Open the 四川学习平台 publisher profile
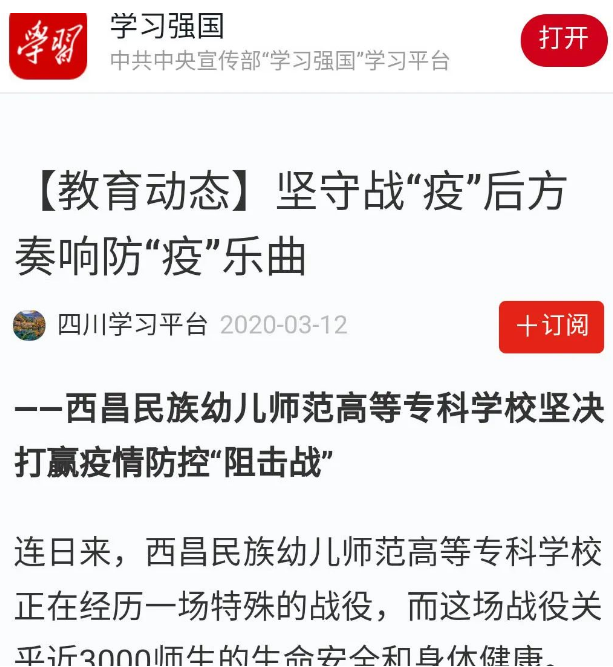The image size is (613, 667). coord(132,325)
